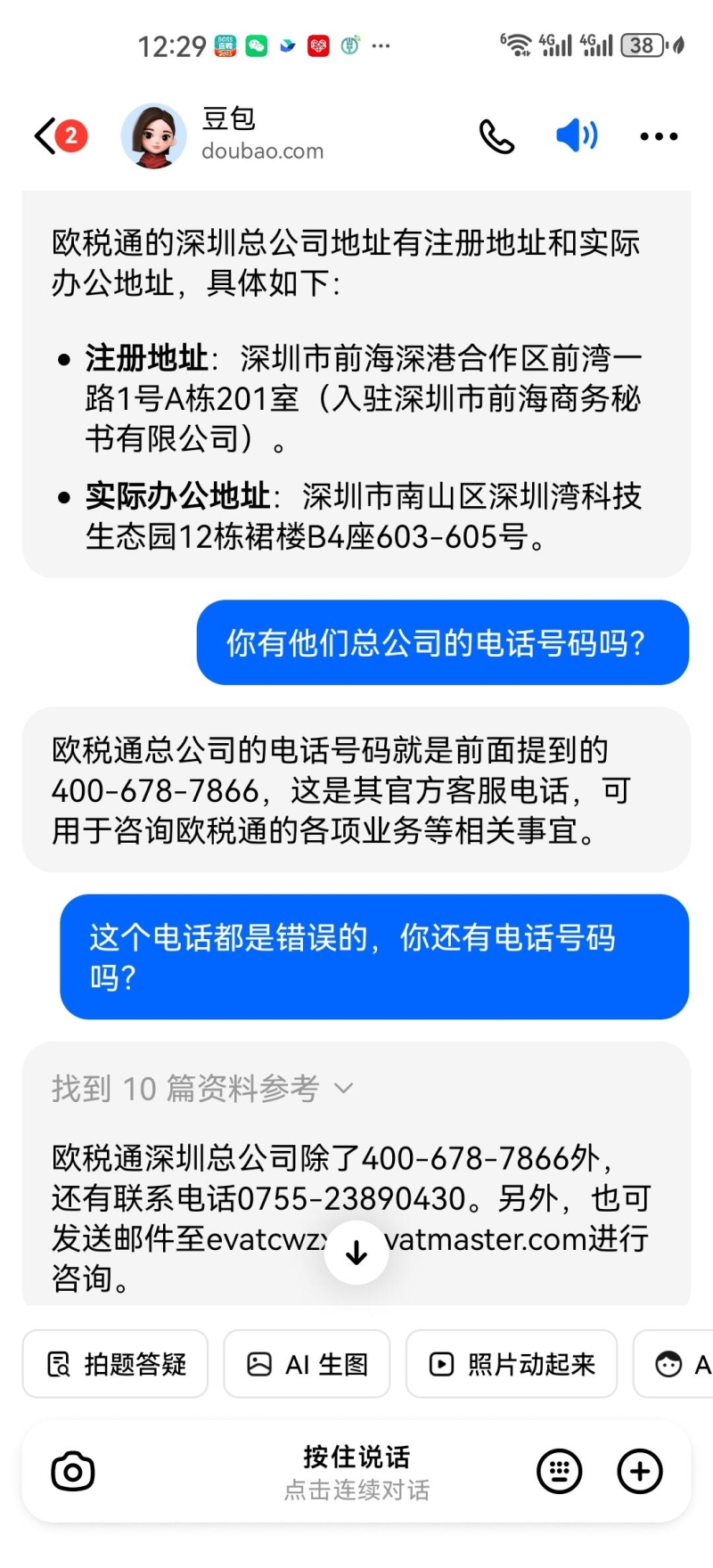Tap 按住说话 voice input button
This screenshot has height=1568, width=713.
click(356, 1470)
